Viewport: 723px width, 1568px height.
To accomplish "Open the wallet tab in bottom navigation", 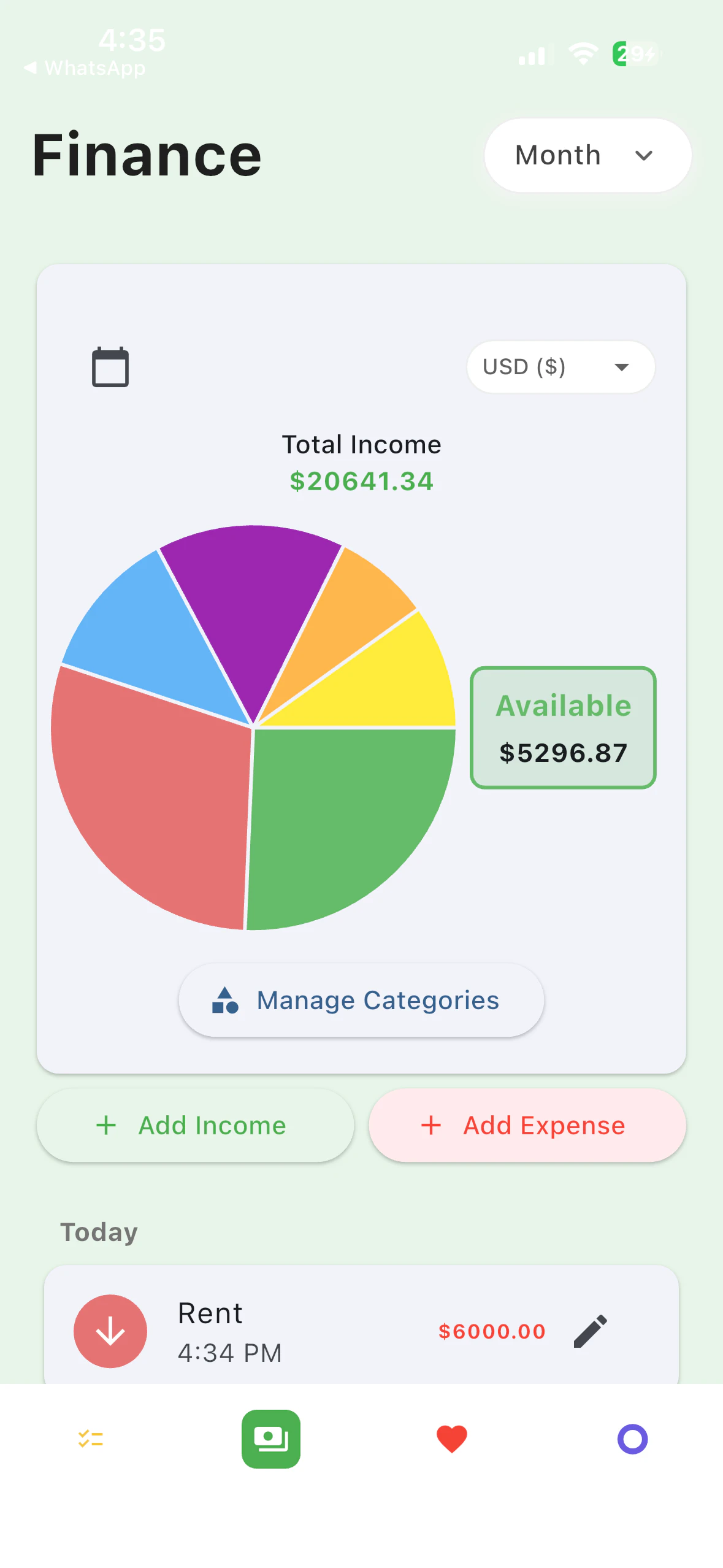I will tap(270, 1439).
